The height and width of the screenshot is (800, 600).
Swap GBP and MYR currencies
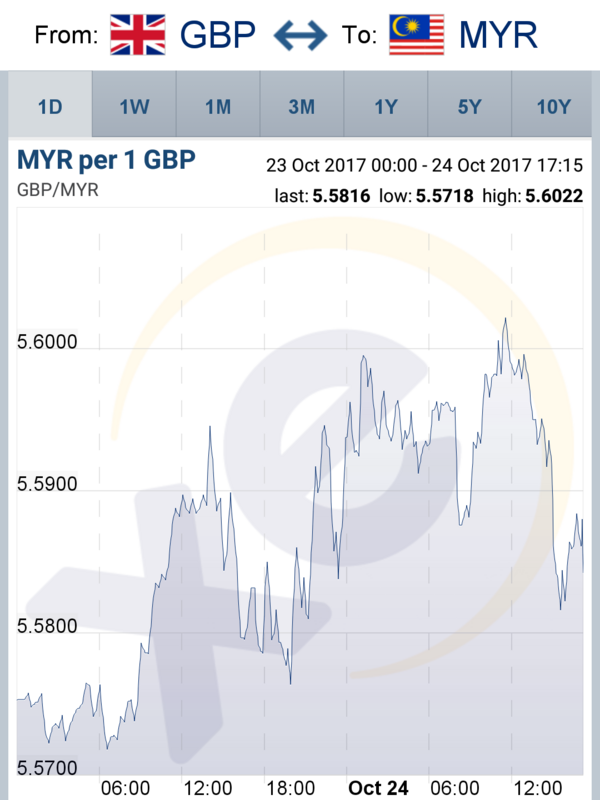(x=301, y=36)
